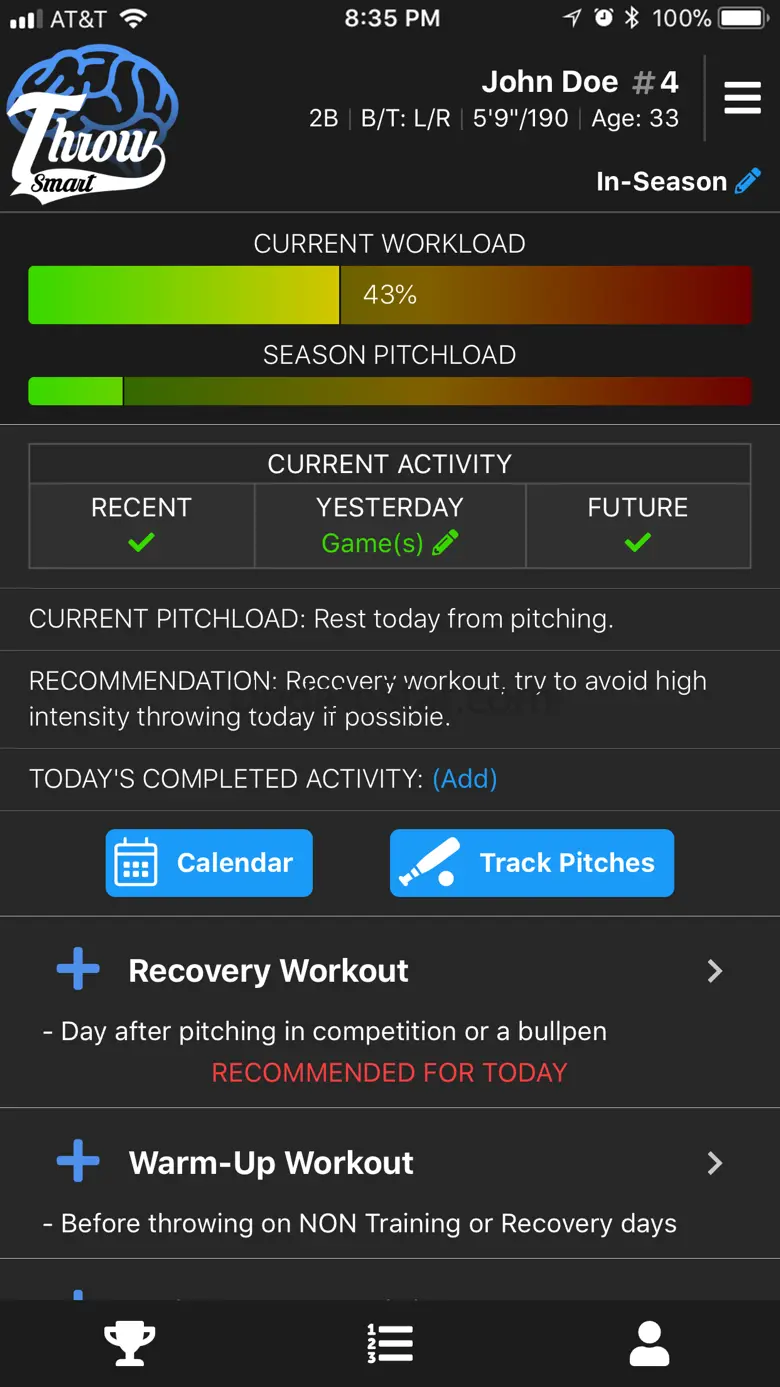Switch to the numbered list tab
The height and width of the screenshot is (1387, 780).
click(390, 1343)
